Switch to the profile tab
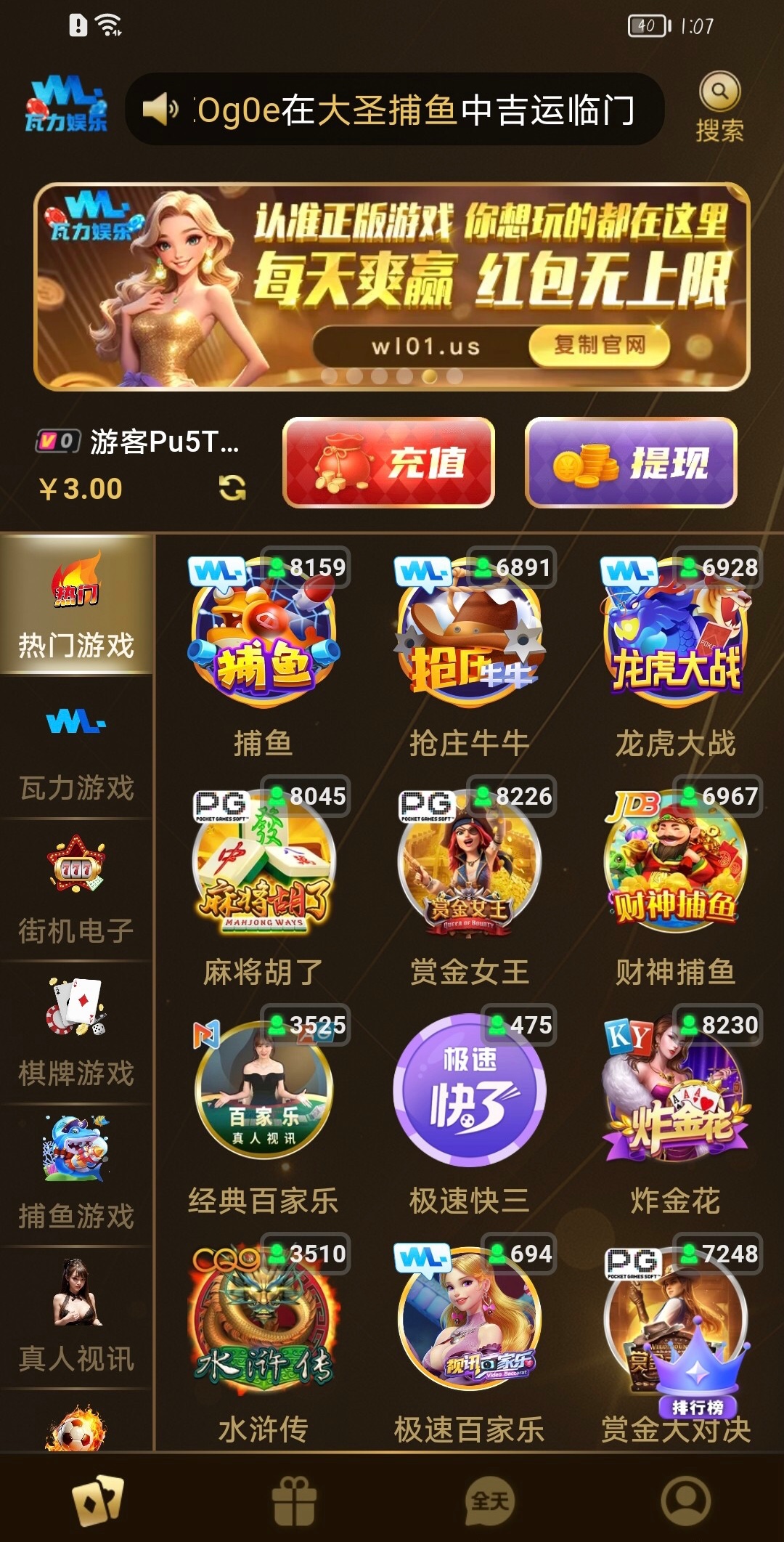The width and height of the screenshot is (784, 1542). (685, 1501)
